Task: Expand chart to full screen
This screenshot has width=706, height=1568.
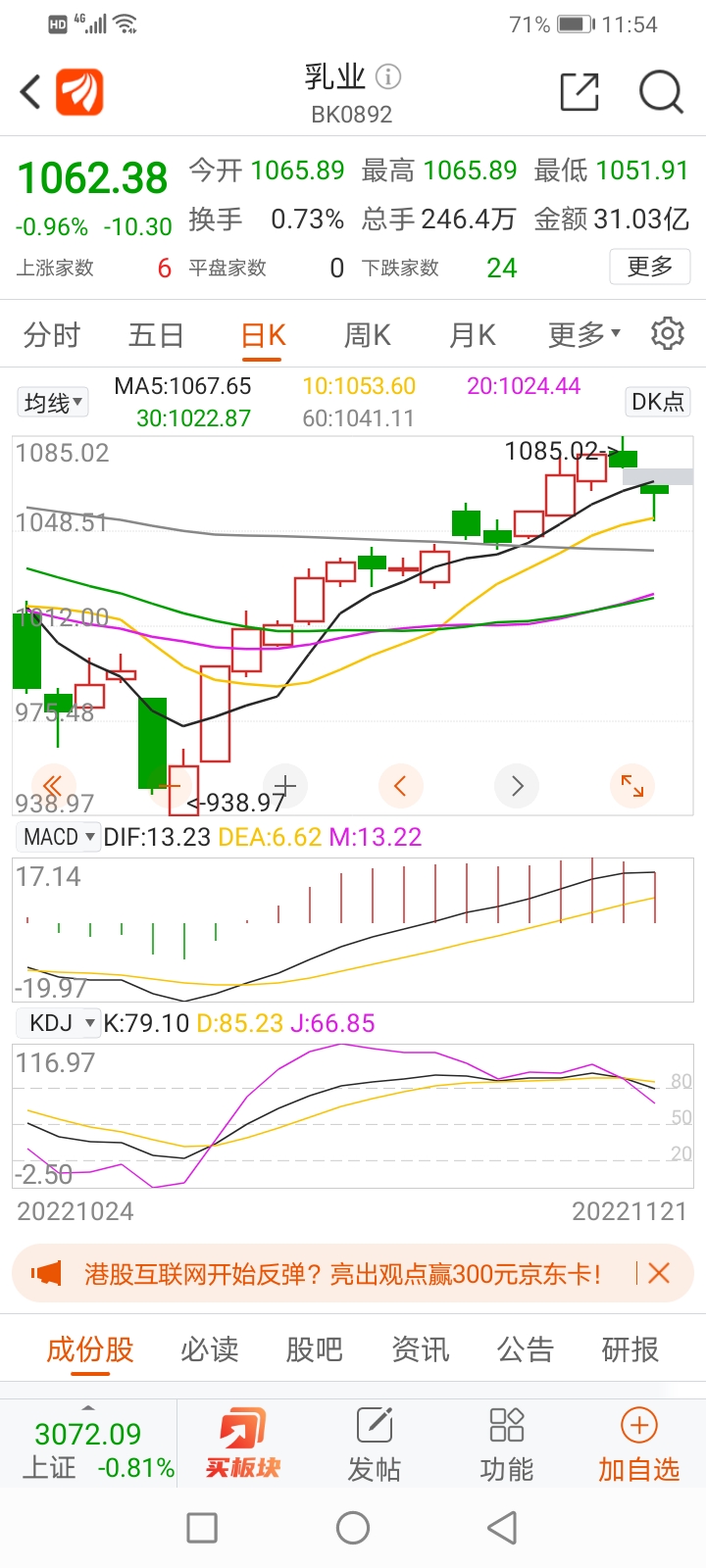Action: click(632, 786)
